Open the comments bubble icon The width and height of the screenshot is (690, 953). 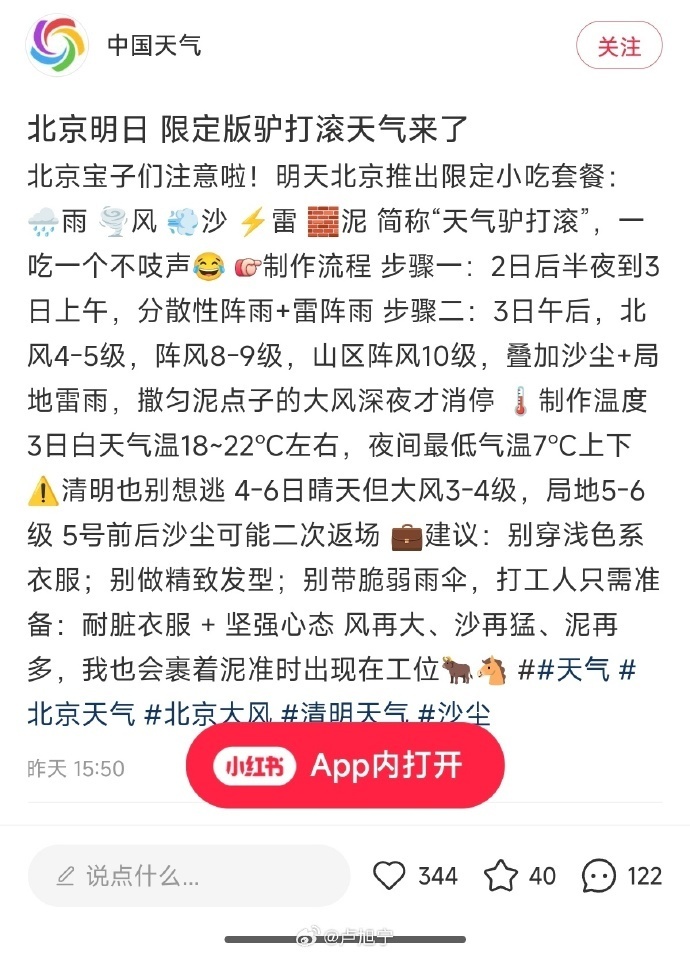[x=599, y=876]
